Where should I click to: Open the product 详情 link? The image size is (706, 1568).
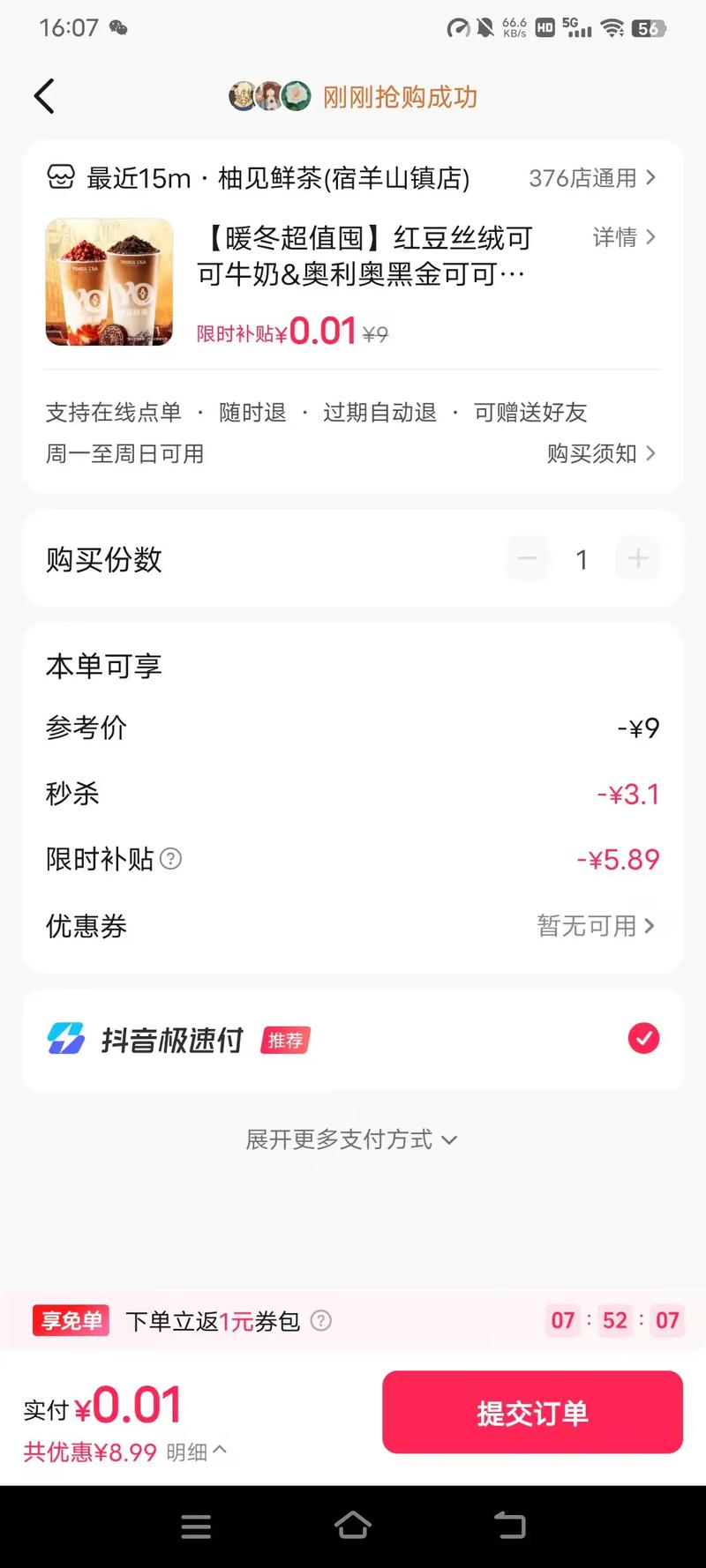[x=624, y=237]
